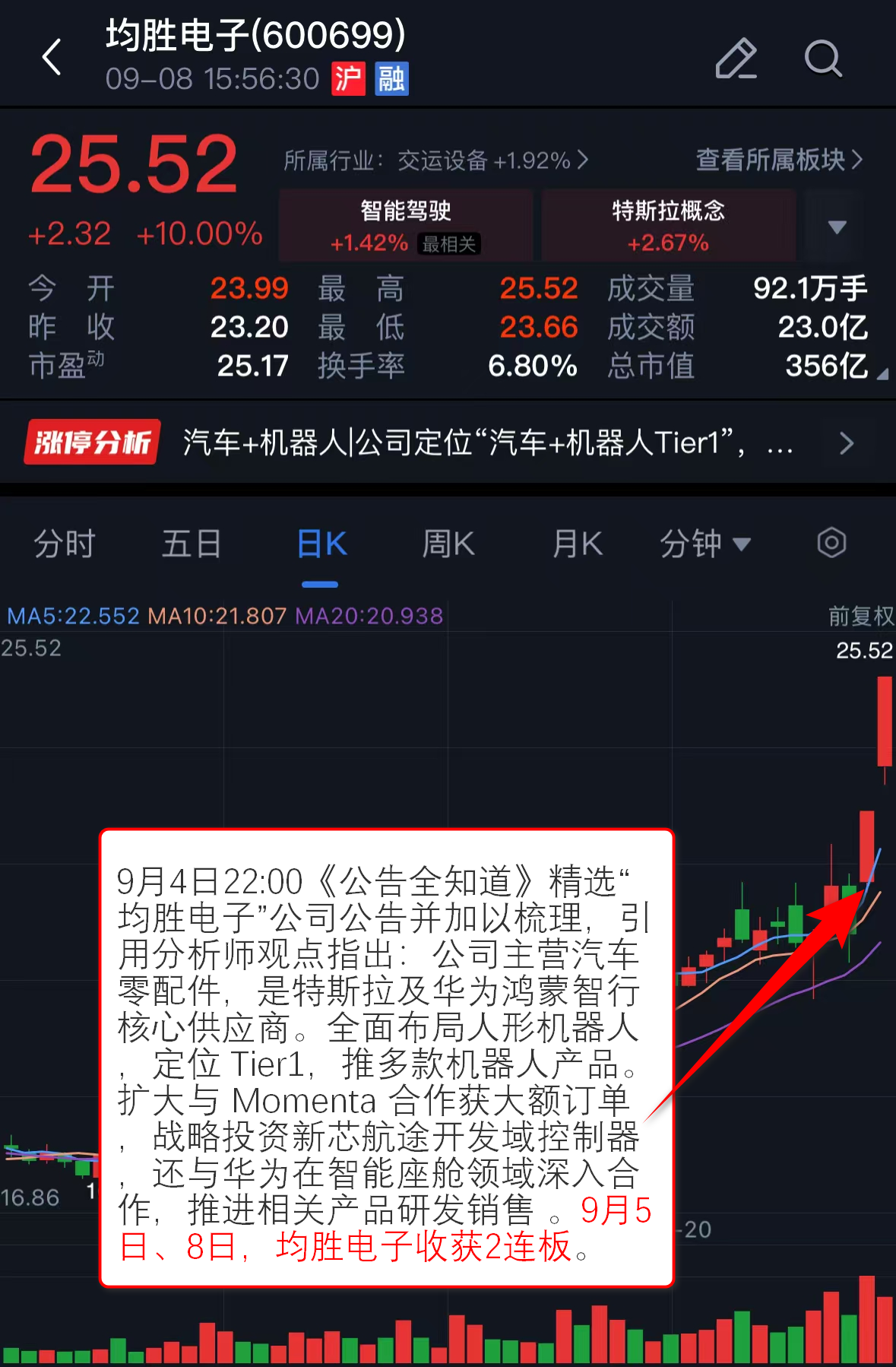Image resolution: width=896 pixels, height=1367 pixels.
Task: Change the 前复权 adjustment option
Action: [860, 616]
